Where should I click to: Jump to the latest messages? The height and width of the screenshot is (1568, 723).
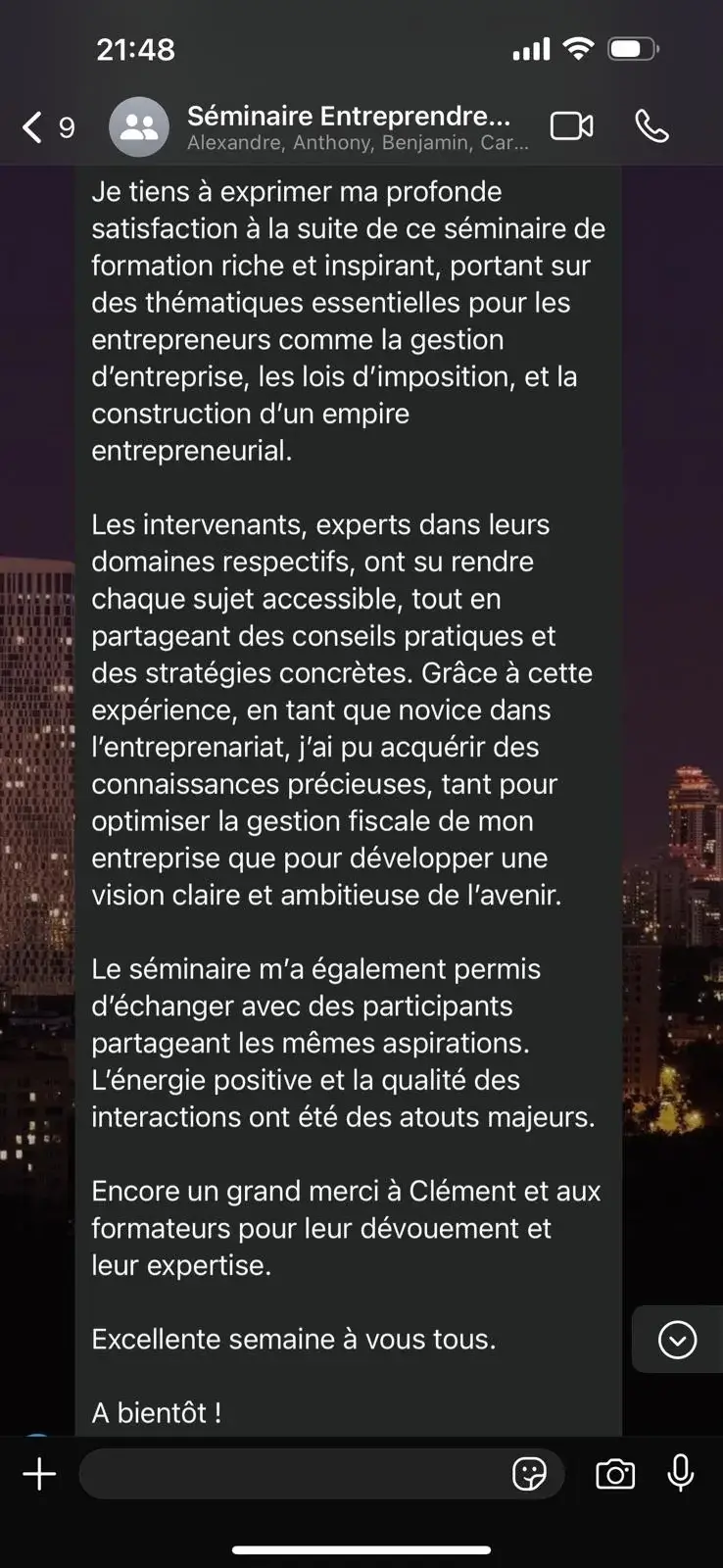click(677, 1340)
